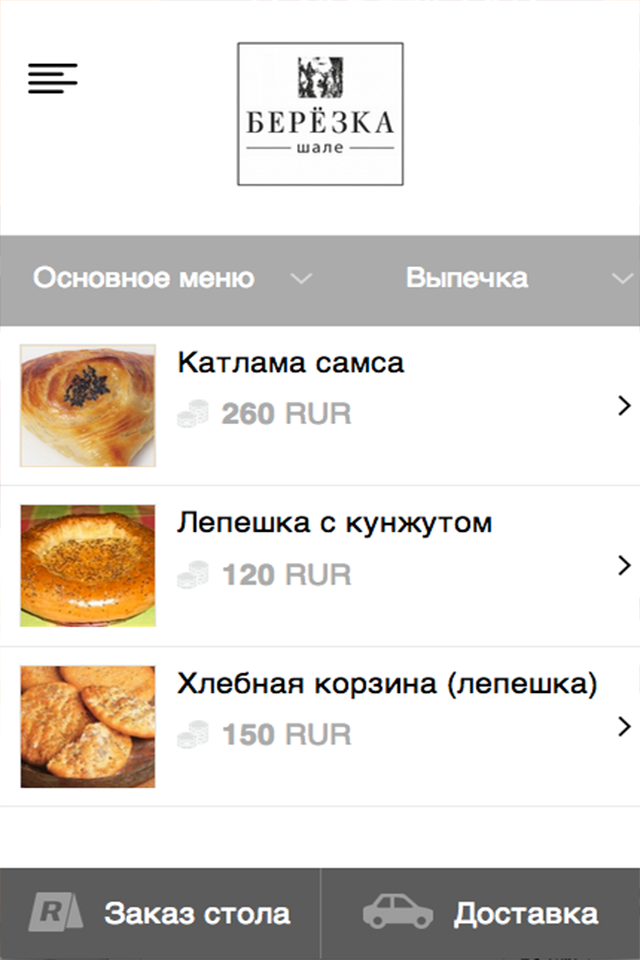This screenshot has height=960, width=640.
Task: View details for Лепешка с кунжутом
Action: click(x=320, y=566)
